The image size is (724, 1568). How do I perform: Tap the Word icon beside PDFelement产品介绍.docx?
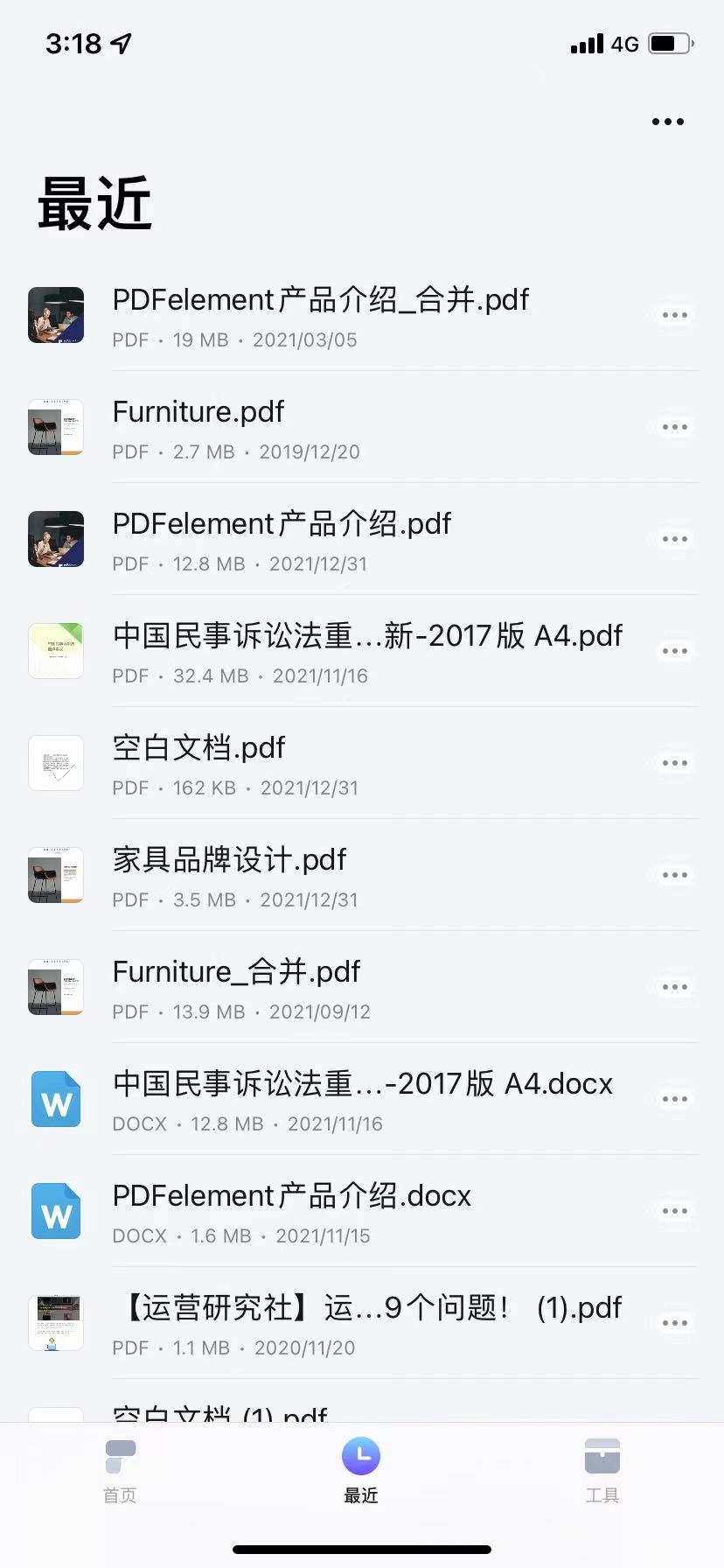point(55,1211)
